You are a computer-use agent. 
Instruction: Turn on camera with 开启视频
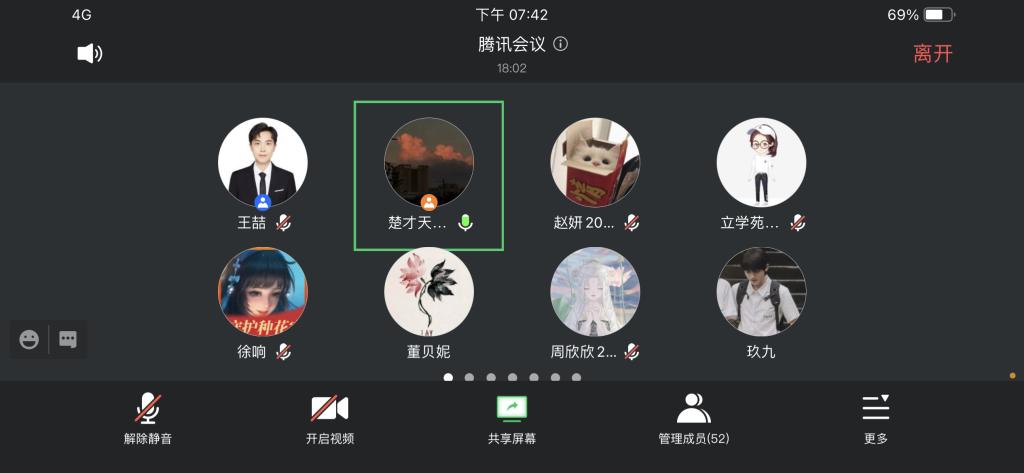click(329, 418)
